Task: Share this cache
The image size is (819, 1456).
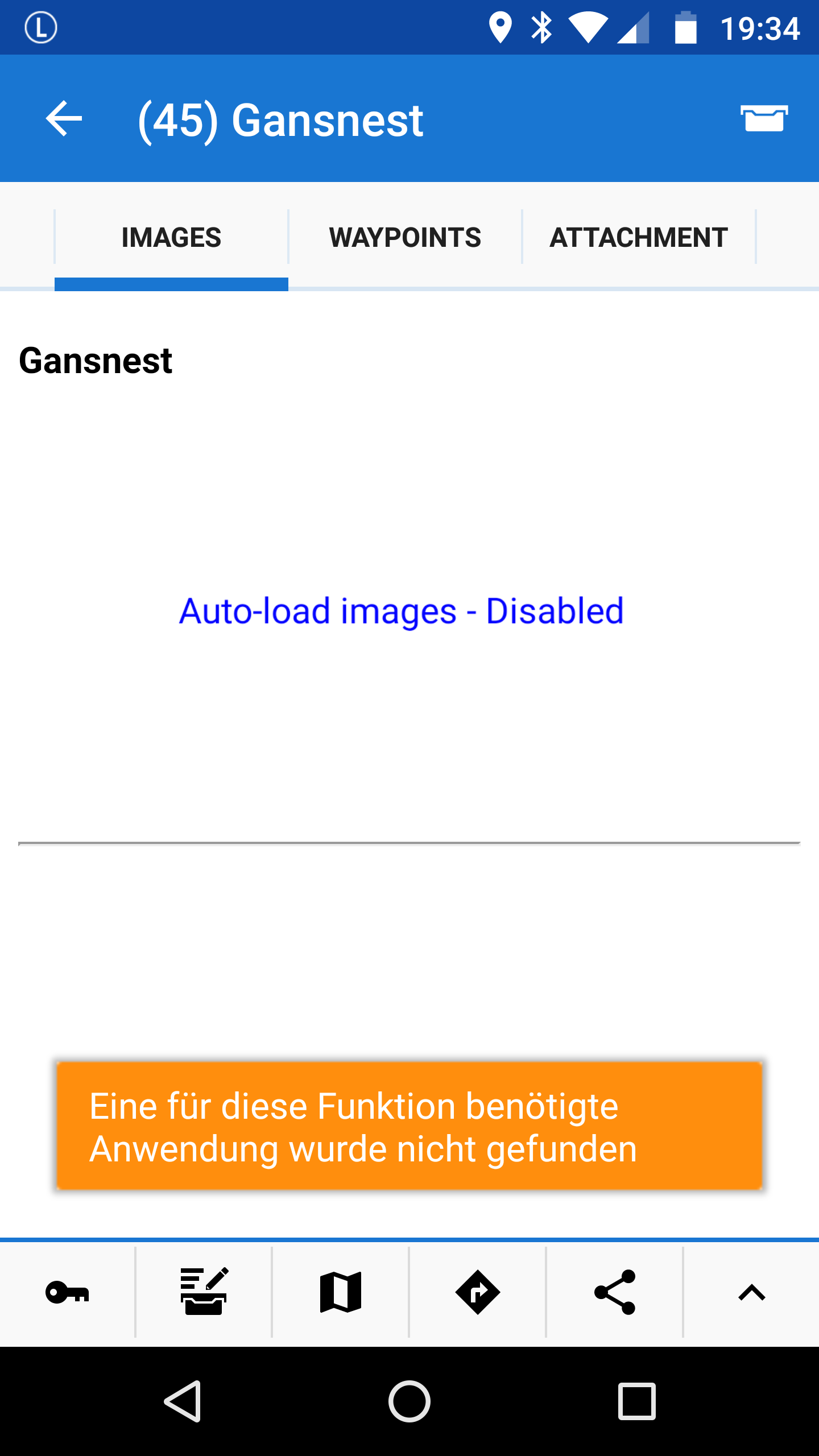Action: [x=615, y=1292]
